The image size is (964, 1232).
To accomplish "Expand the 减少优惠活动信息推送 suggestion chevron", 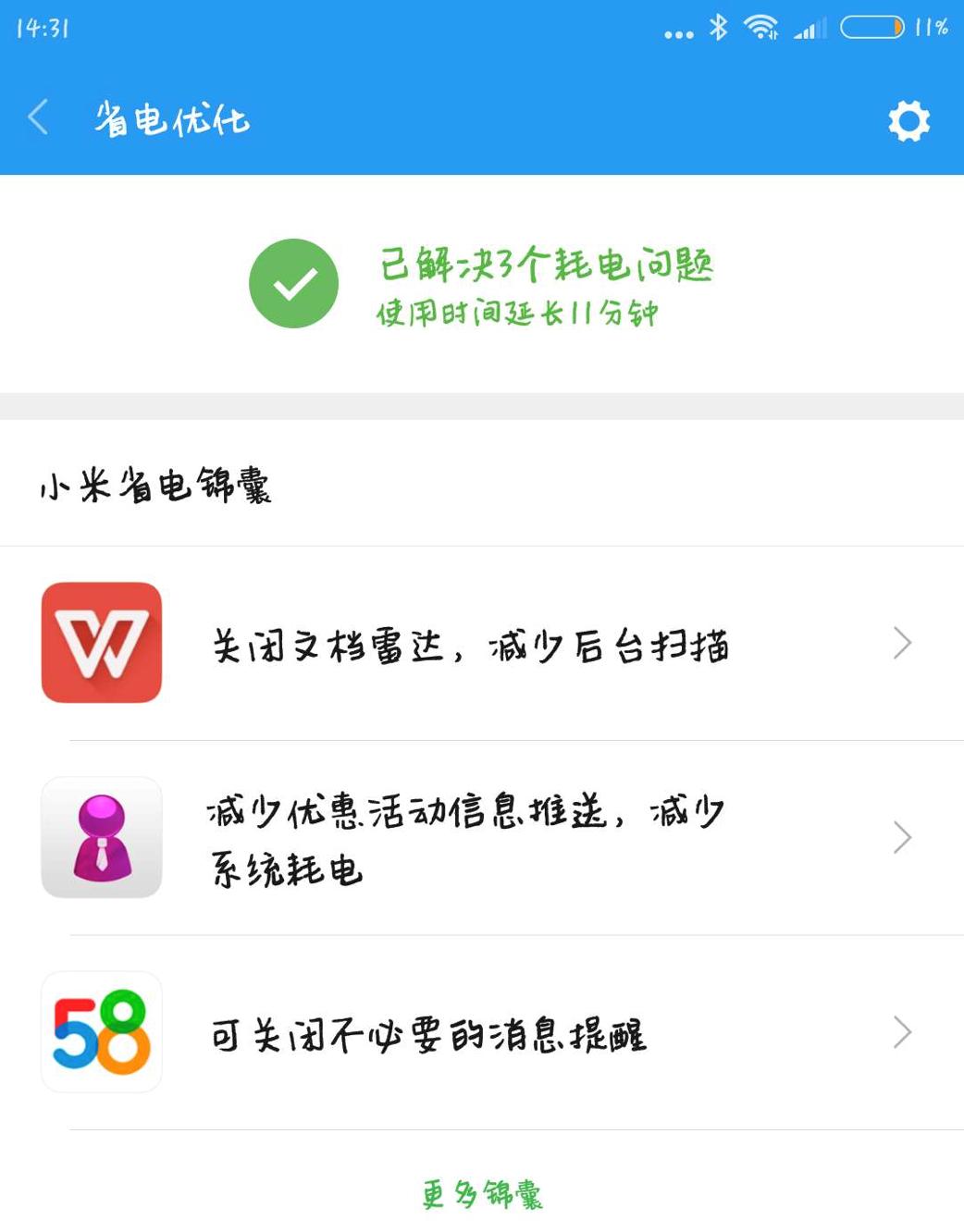I will tap(901, 836).
